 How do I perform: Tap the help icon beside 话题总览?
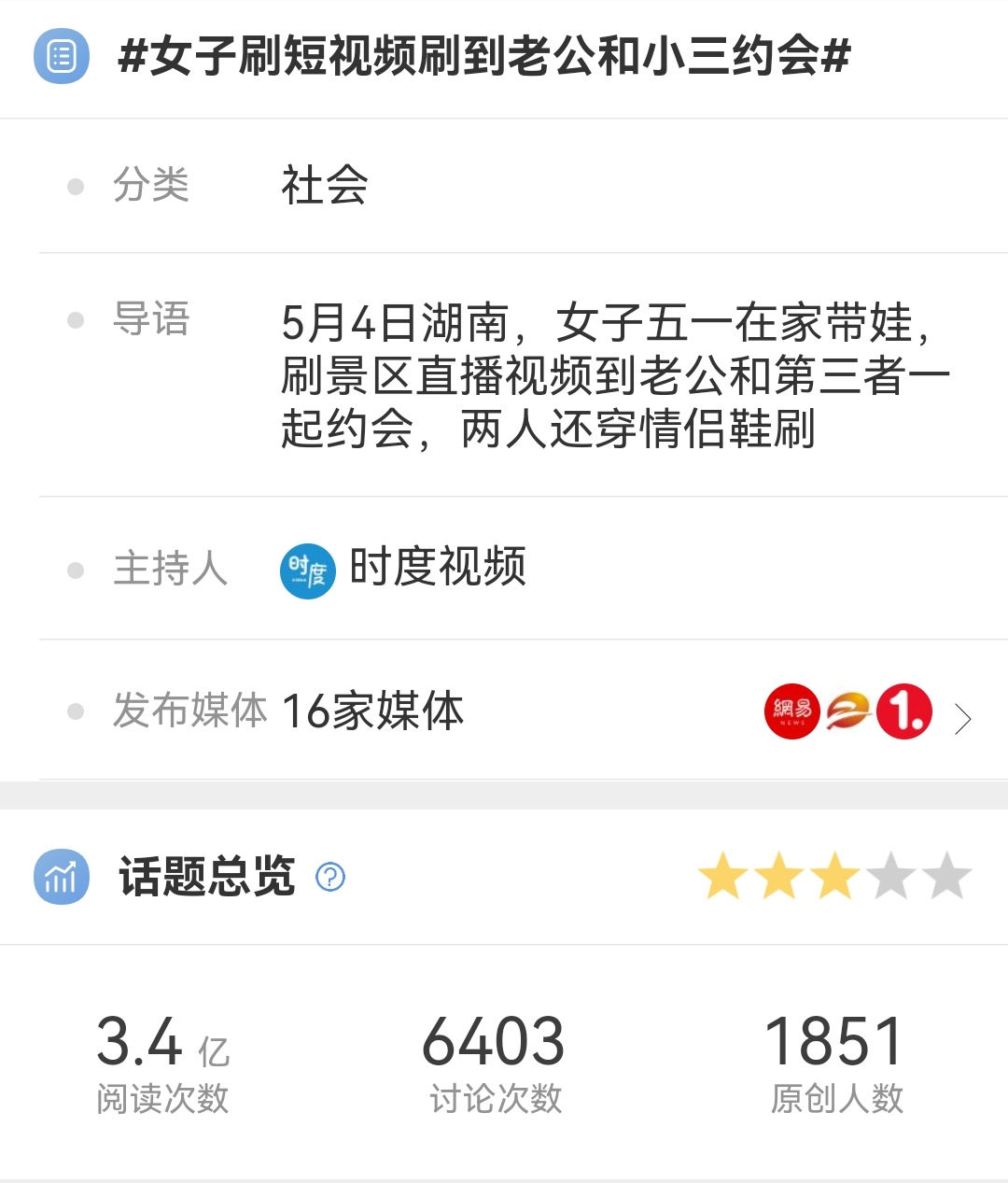[330, 878]
